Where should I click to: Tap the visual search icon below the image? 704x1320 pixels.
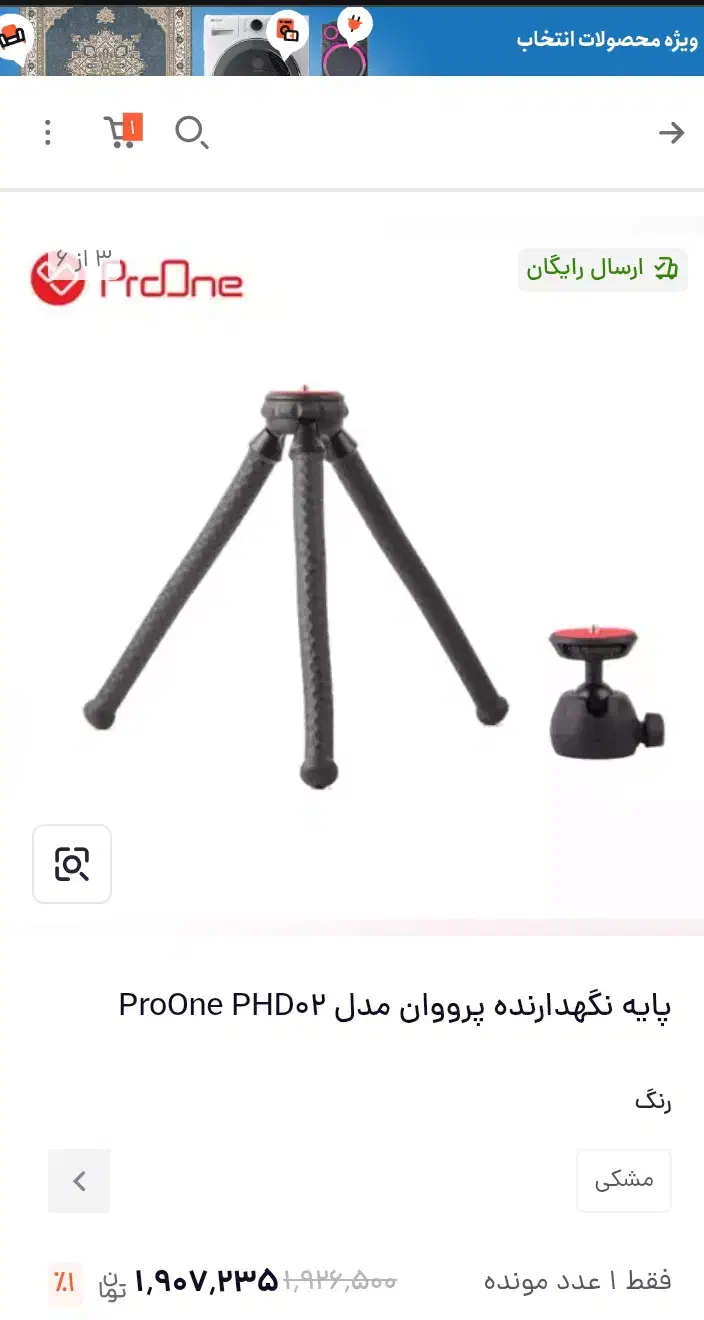72,864
